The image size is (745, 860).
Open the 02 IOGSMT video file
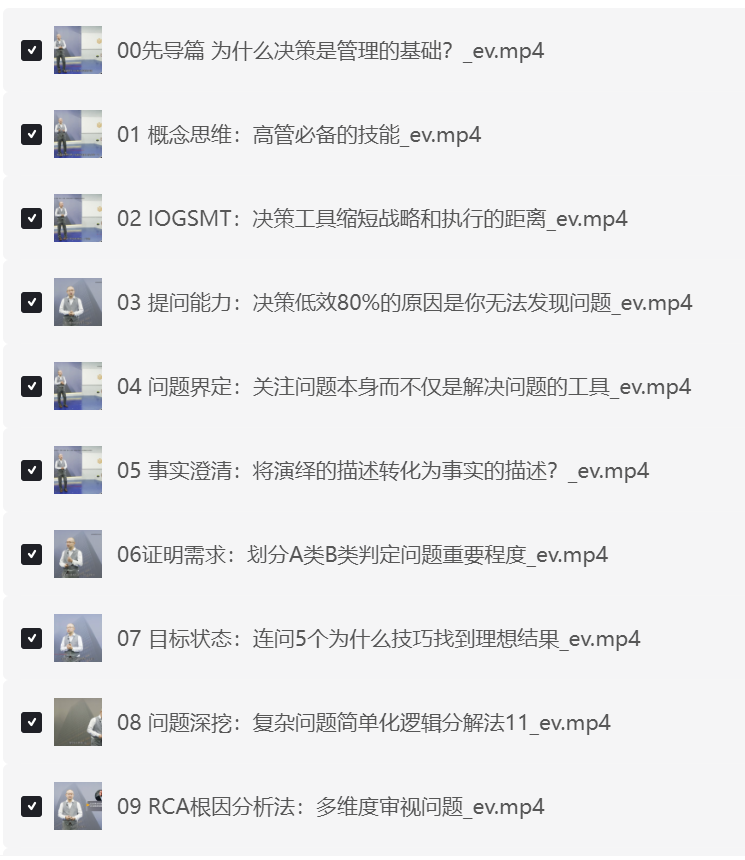click(372, 219)
